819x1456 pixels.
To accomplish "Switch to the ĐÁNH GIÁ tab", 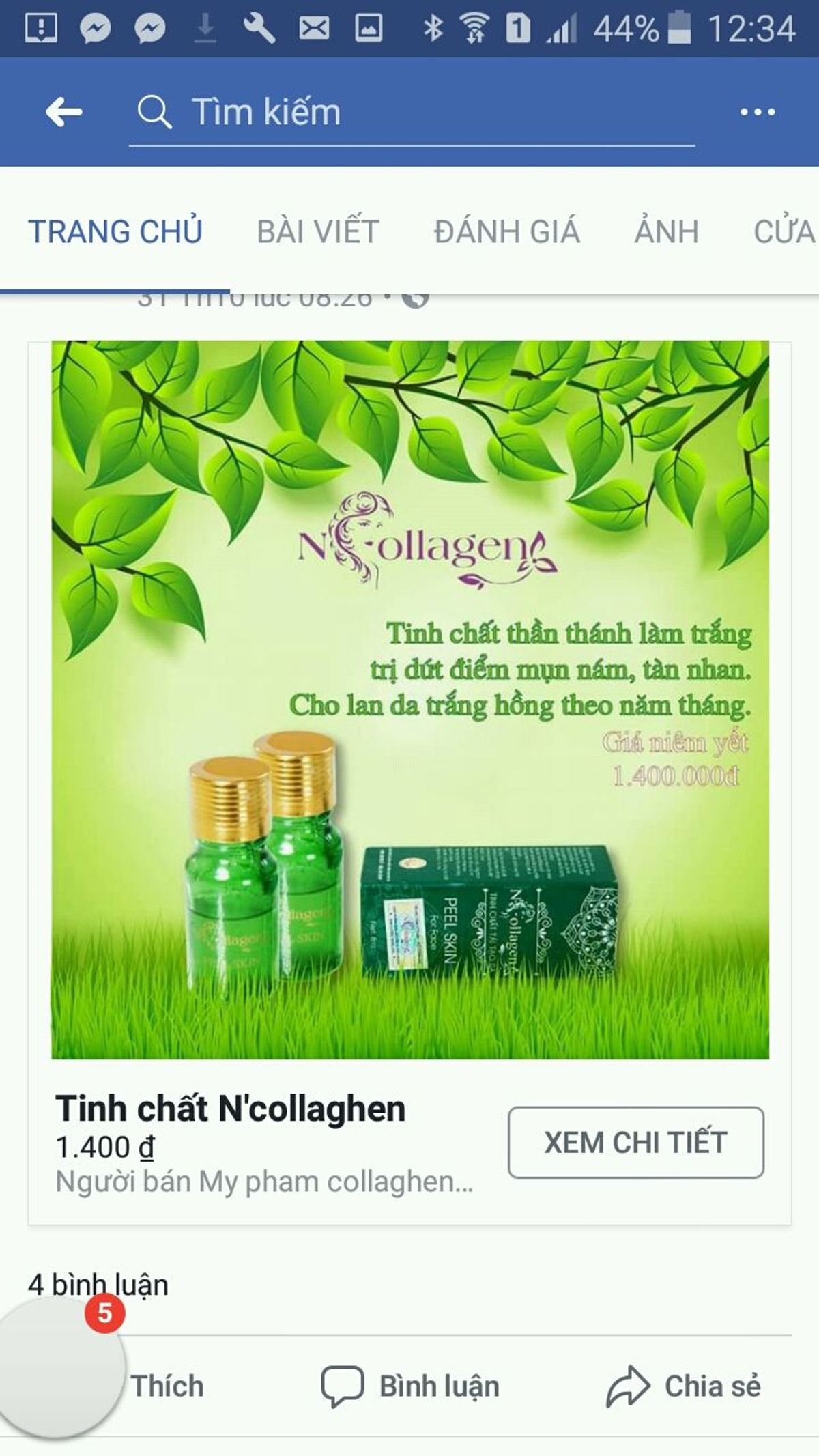I will [506, 231].
